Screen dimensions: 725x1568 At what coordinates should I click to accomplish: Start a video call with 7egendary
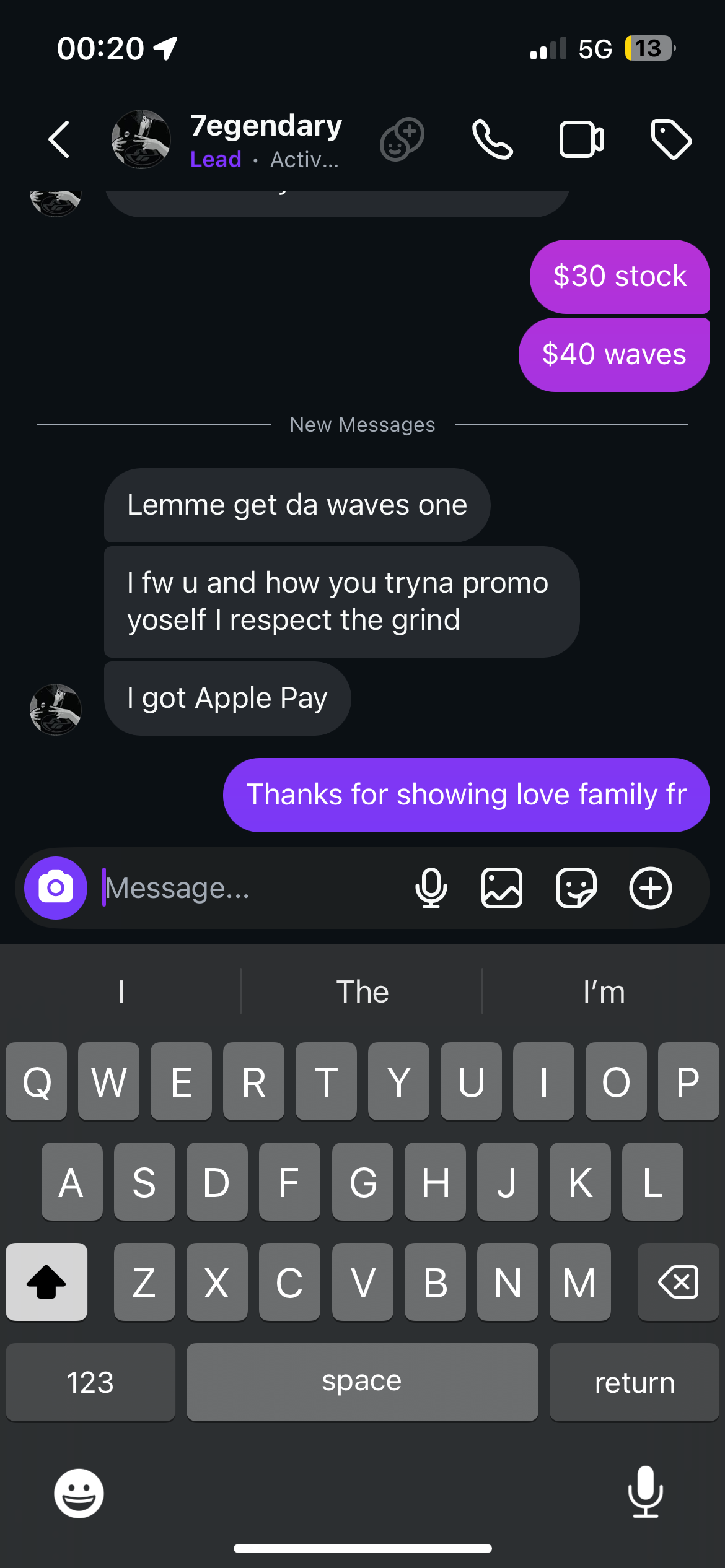(x=581, y=139)
